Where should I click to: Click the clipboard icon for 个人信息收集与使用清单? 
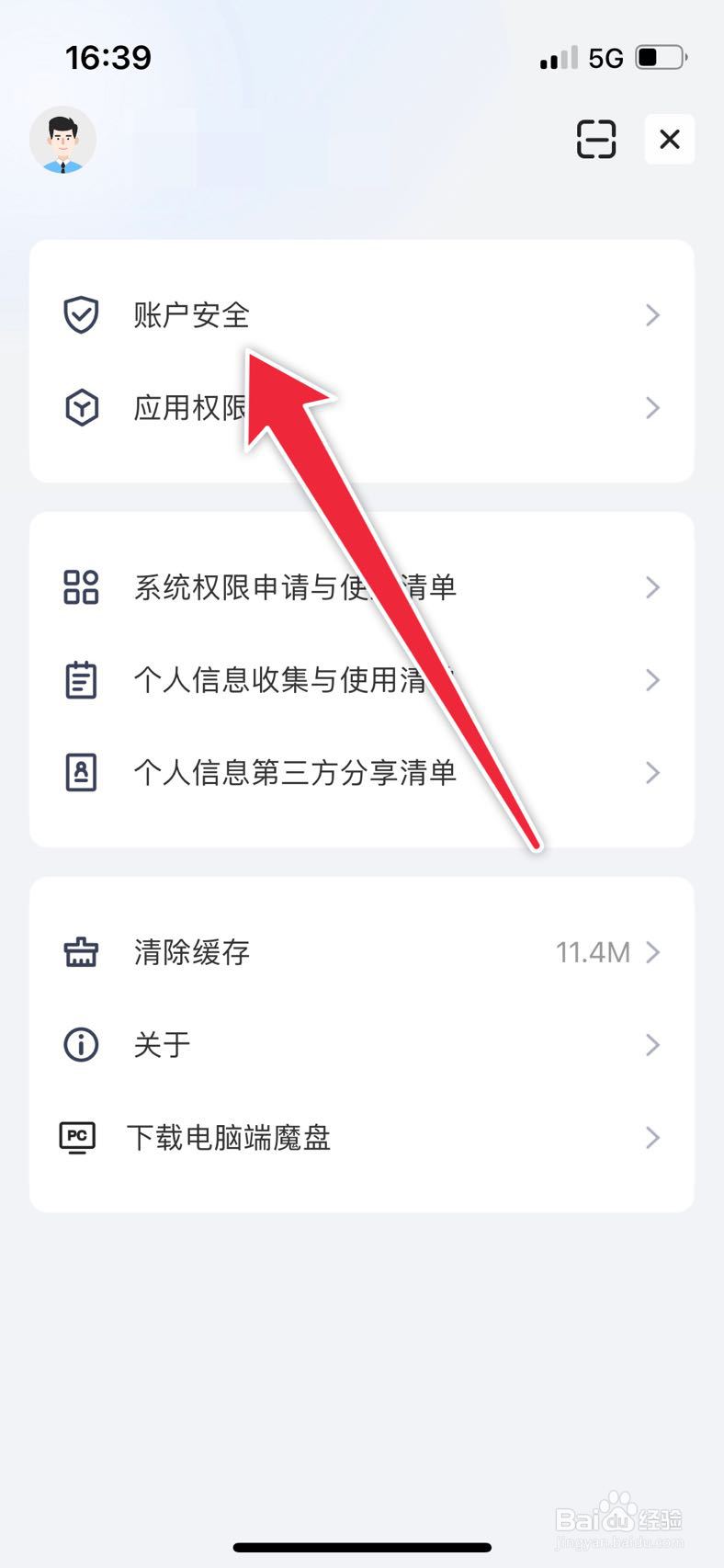pyautogui.click(x=81, y=680)
